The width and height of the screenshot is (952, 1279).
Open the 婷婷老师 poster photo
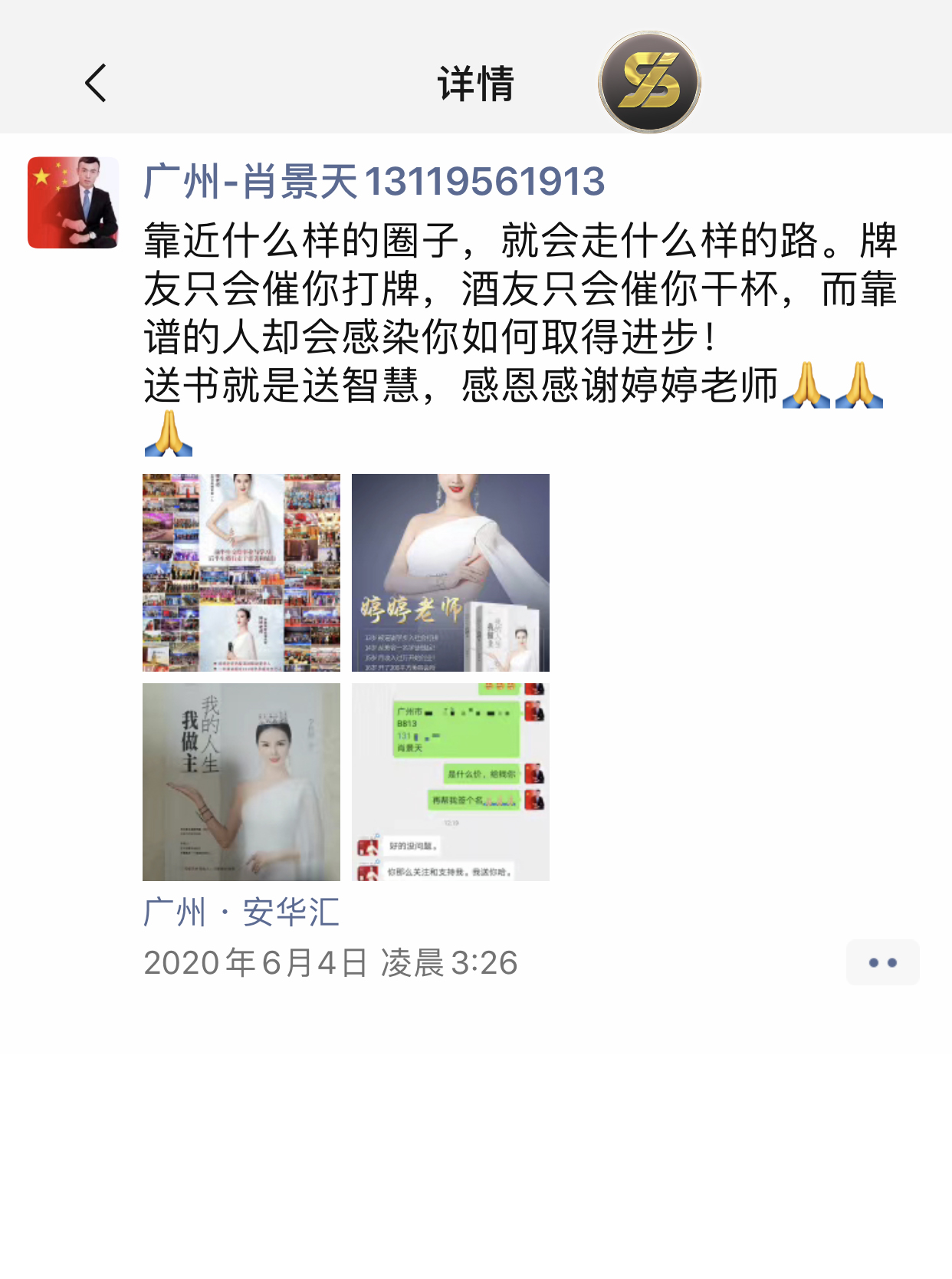451,572
